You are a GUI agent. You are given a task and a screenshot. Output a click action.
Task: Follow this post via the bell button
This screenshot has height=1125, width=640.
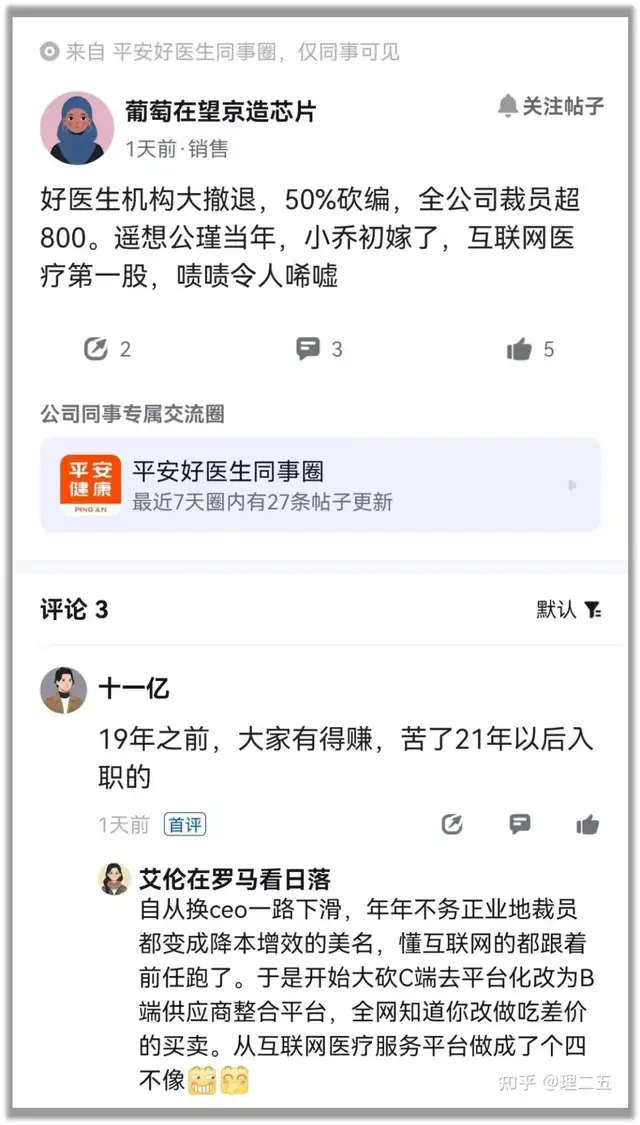coord(551,106)
